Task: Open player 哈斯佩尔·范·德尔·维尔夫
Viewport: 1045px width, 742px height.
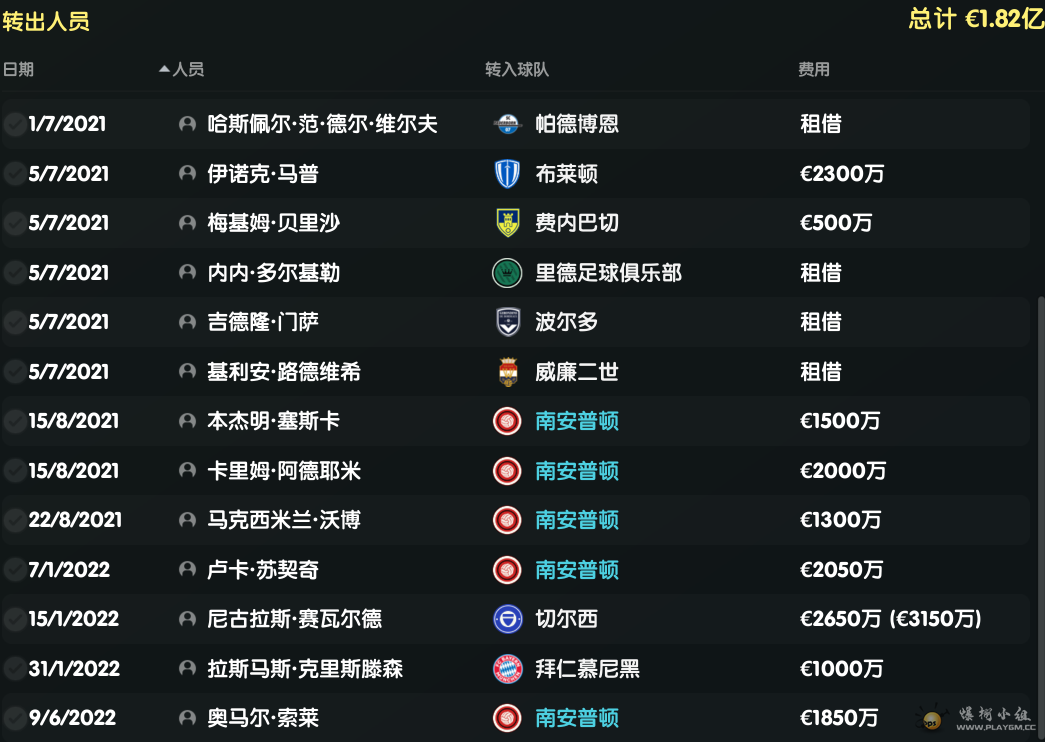Action: 322,124
